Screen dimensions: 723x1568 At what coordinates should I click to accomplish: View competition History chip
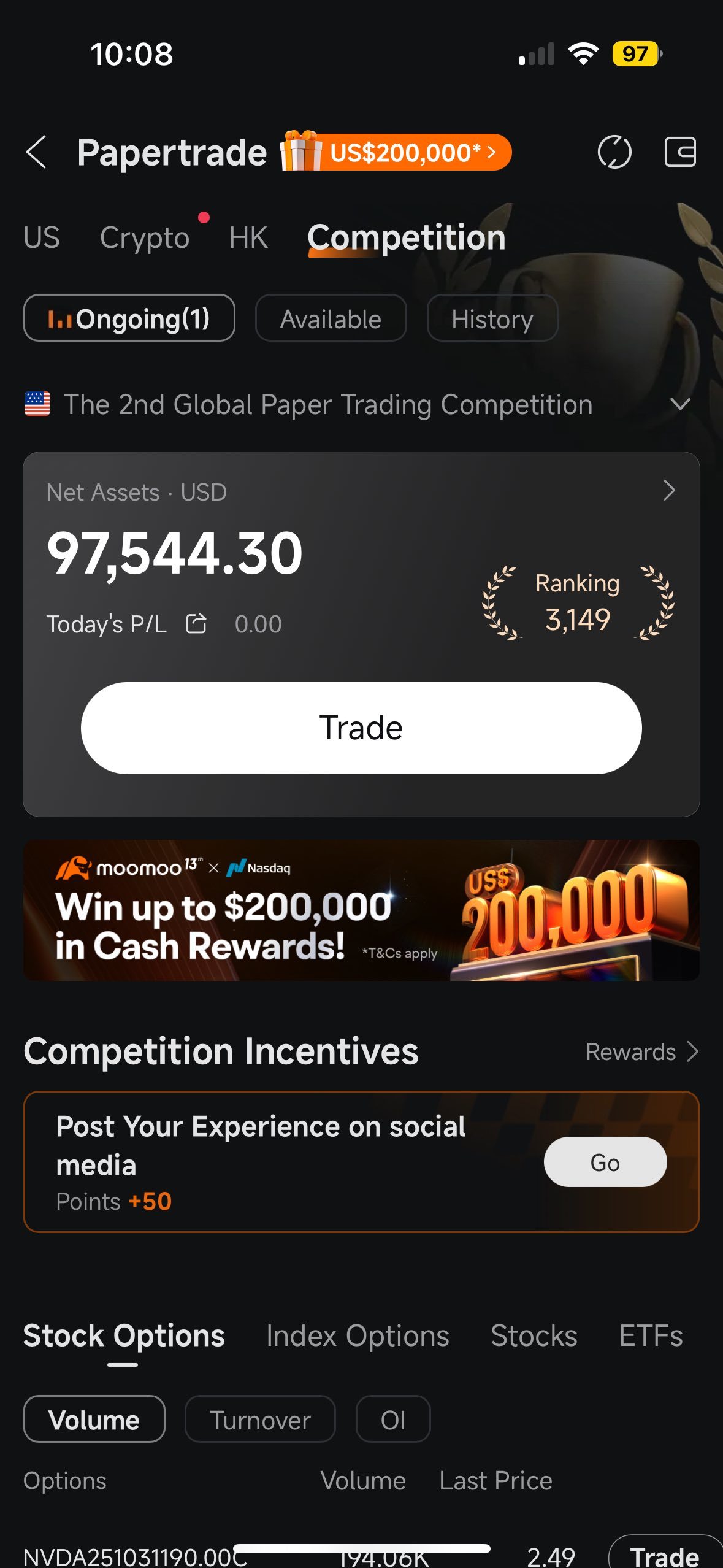click(x=492, y=318)
